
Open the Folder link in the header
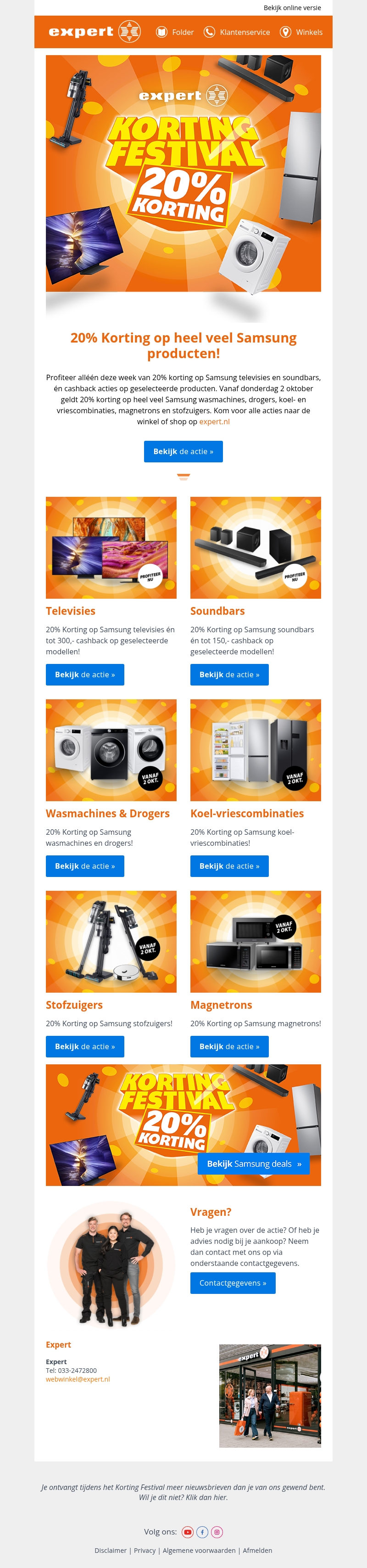point(175,32)
